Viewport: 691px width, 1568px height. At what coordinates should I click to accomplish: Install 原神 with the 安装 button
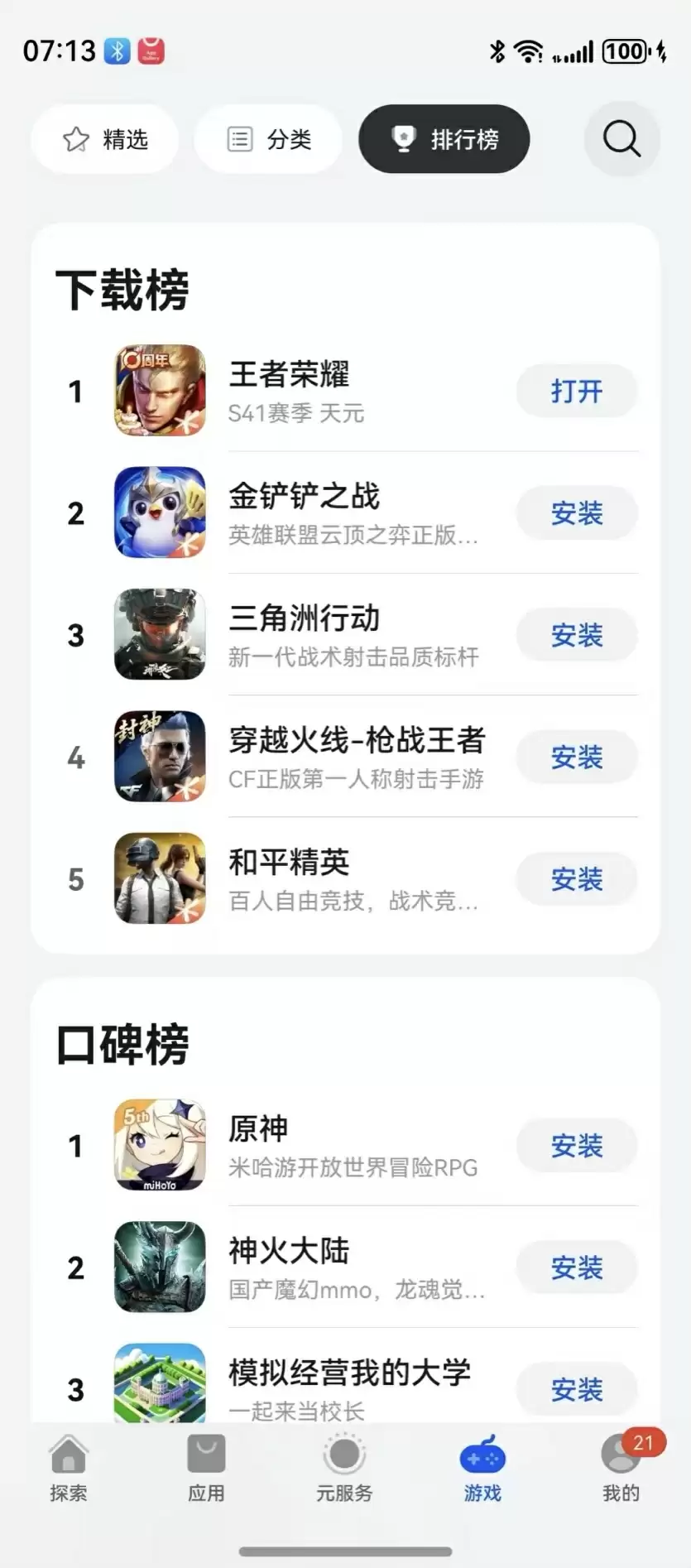click(575, 1146)
